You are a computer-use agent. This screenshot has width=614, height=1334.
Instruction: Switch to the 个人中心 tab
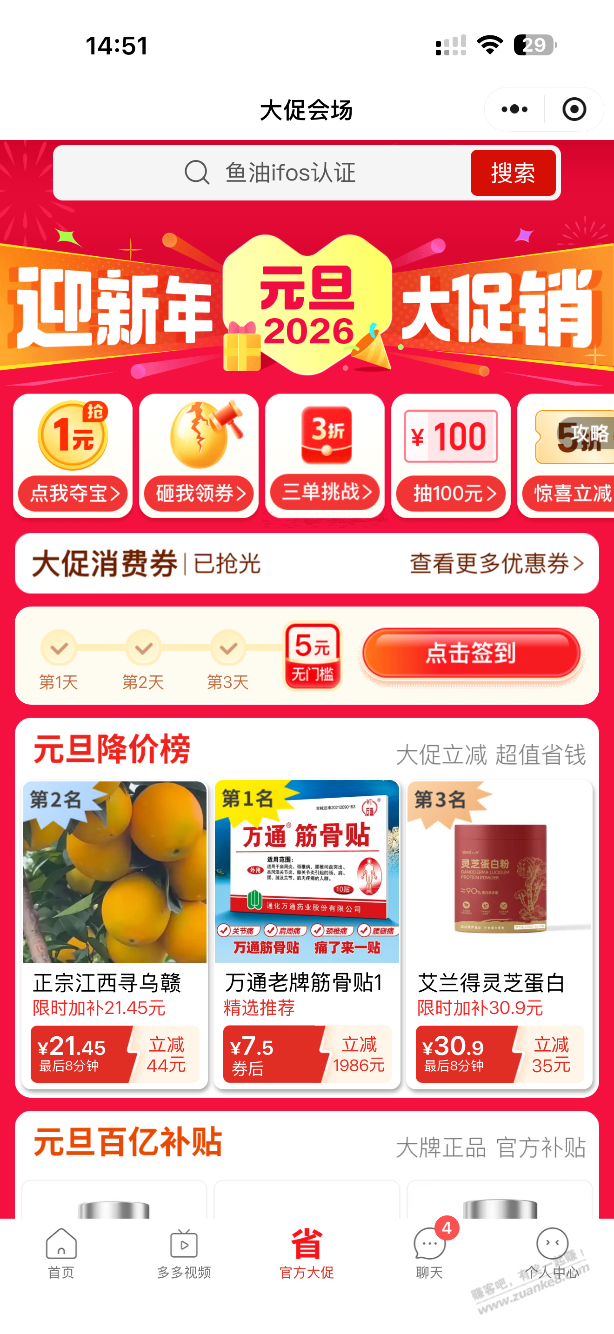(x=552, y=1254)
